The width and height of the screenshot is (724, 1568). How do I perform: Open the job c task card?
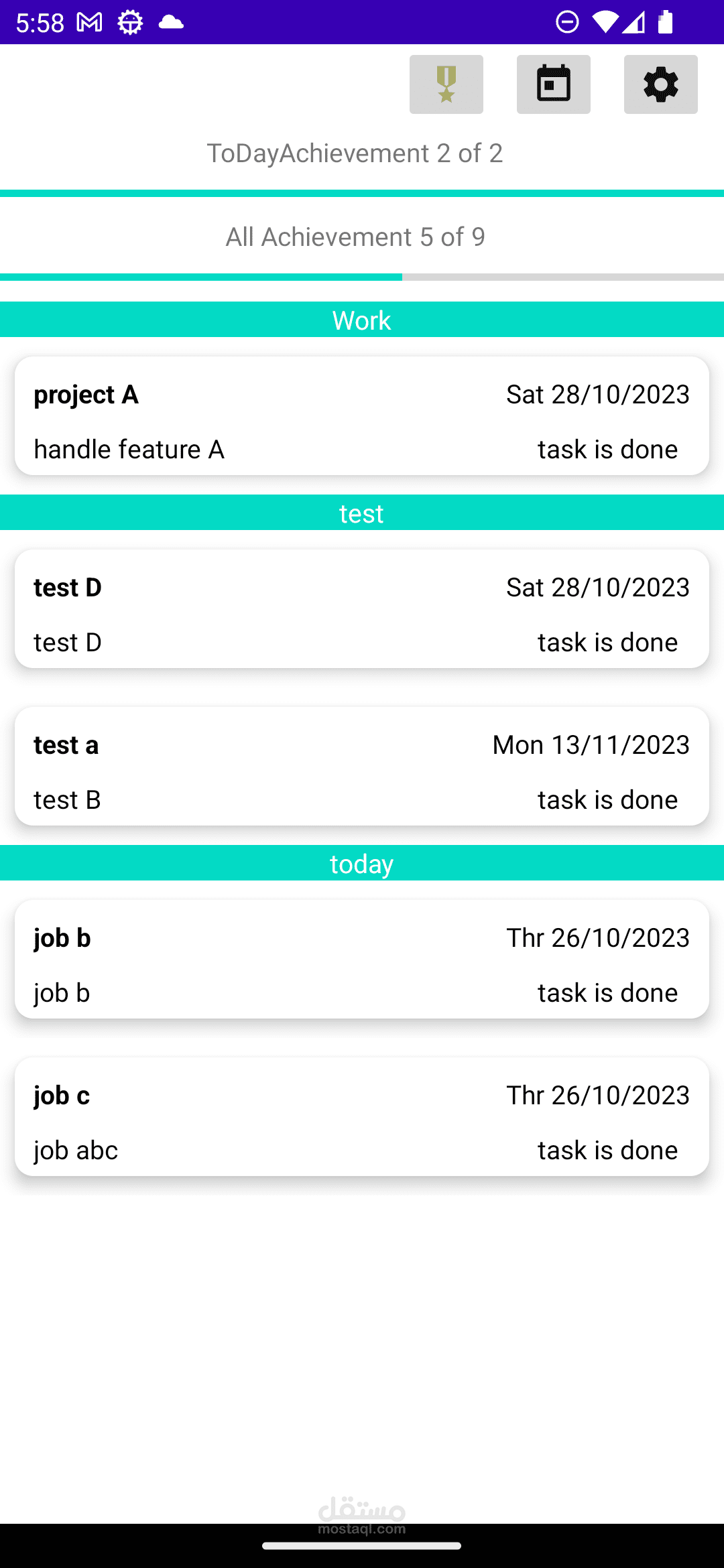click(x=362, y=1117)
